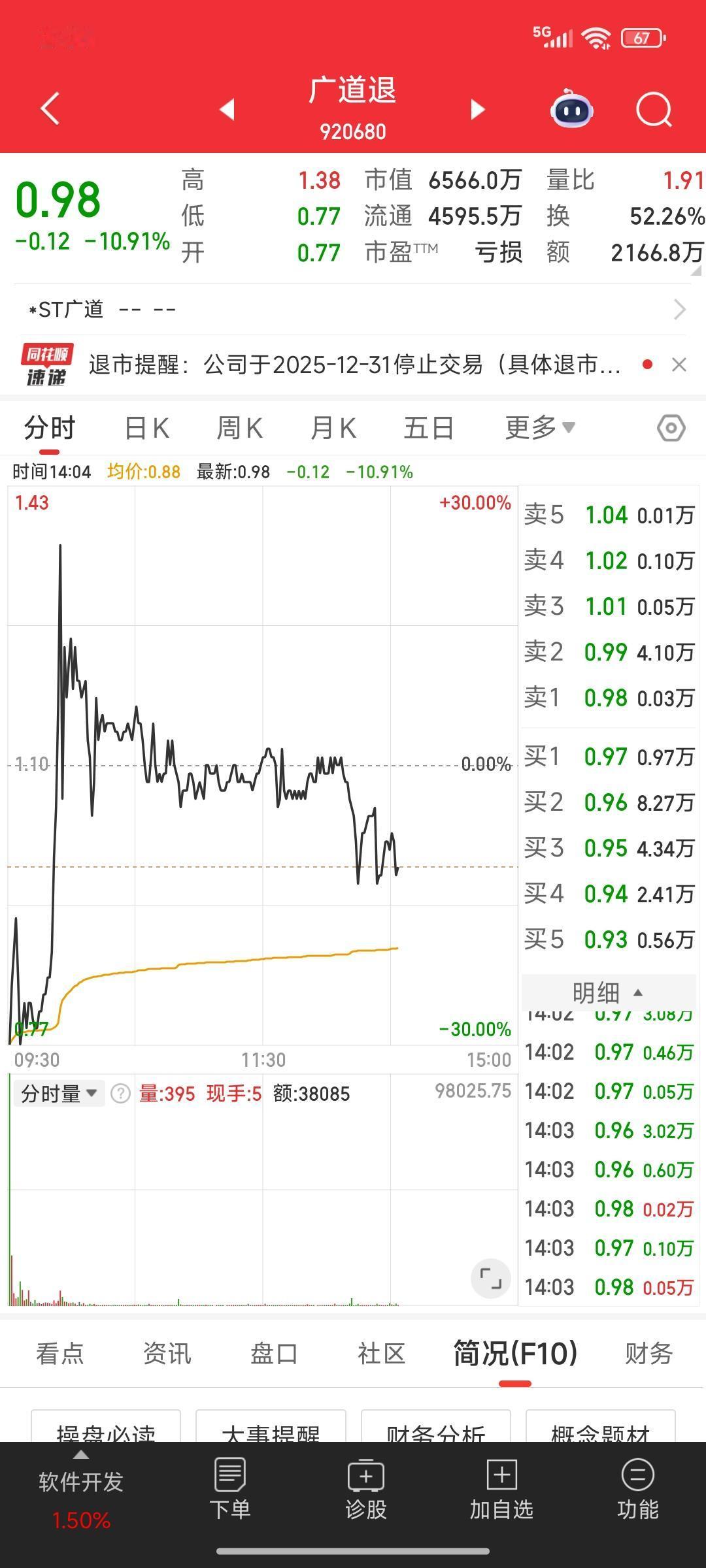Expand volume chart to fullscreen
Image resolution: width=706 pixels, height=1568 pixels.
pyautogui.click(x=491, y=1279)
